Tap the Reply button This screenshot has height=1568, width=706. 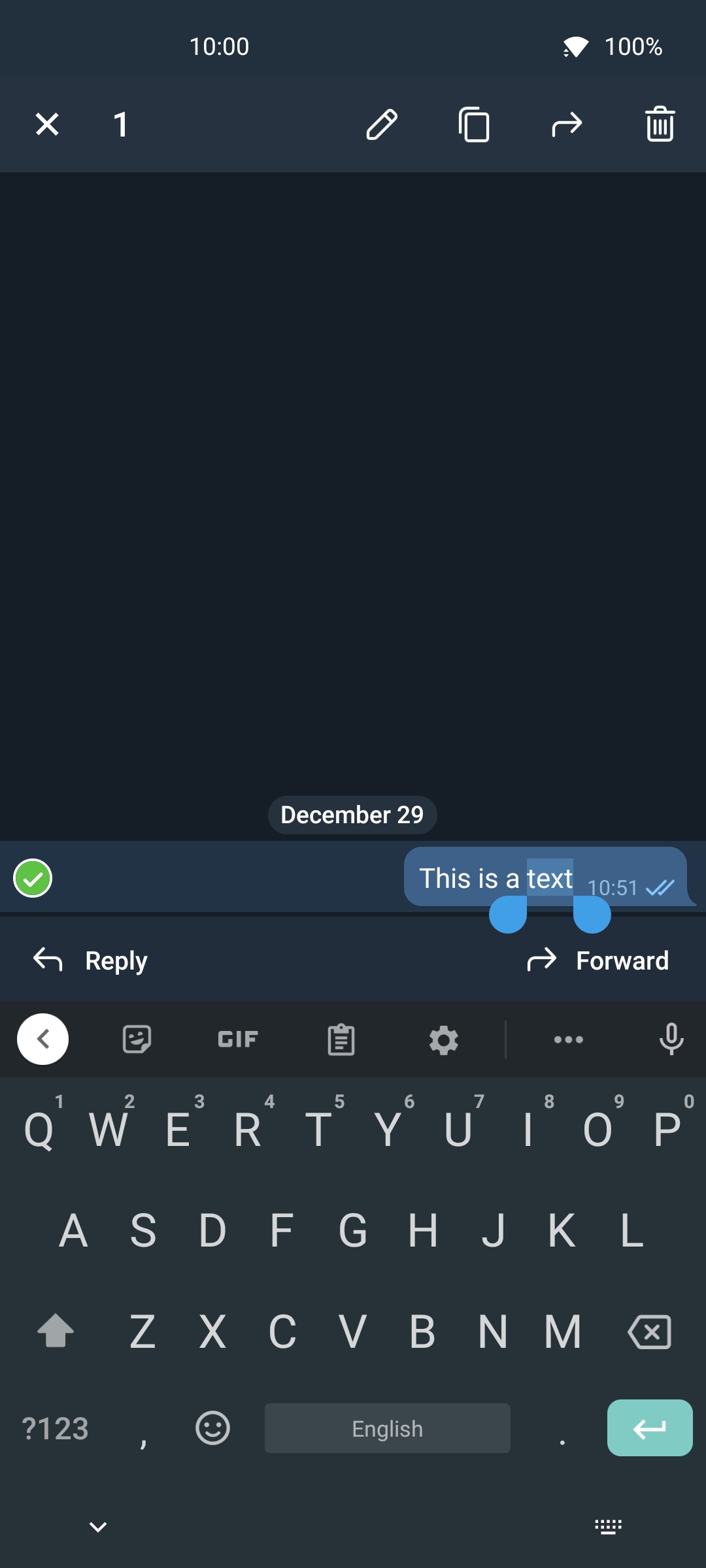tap(90, 960)
